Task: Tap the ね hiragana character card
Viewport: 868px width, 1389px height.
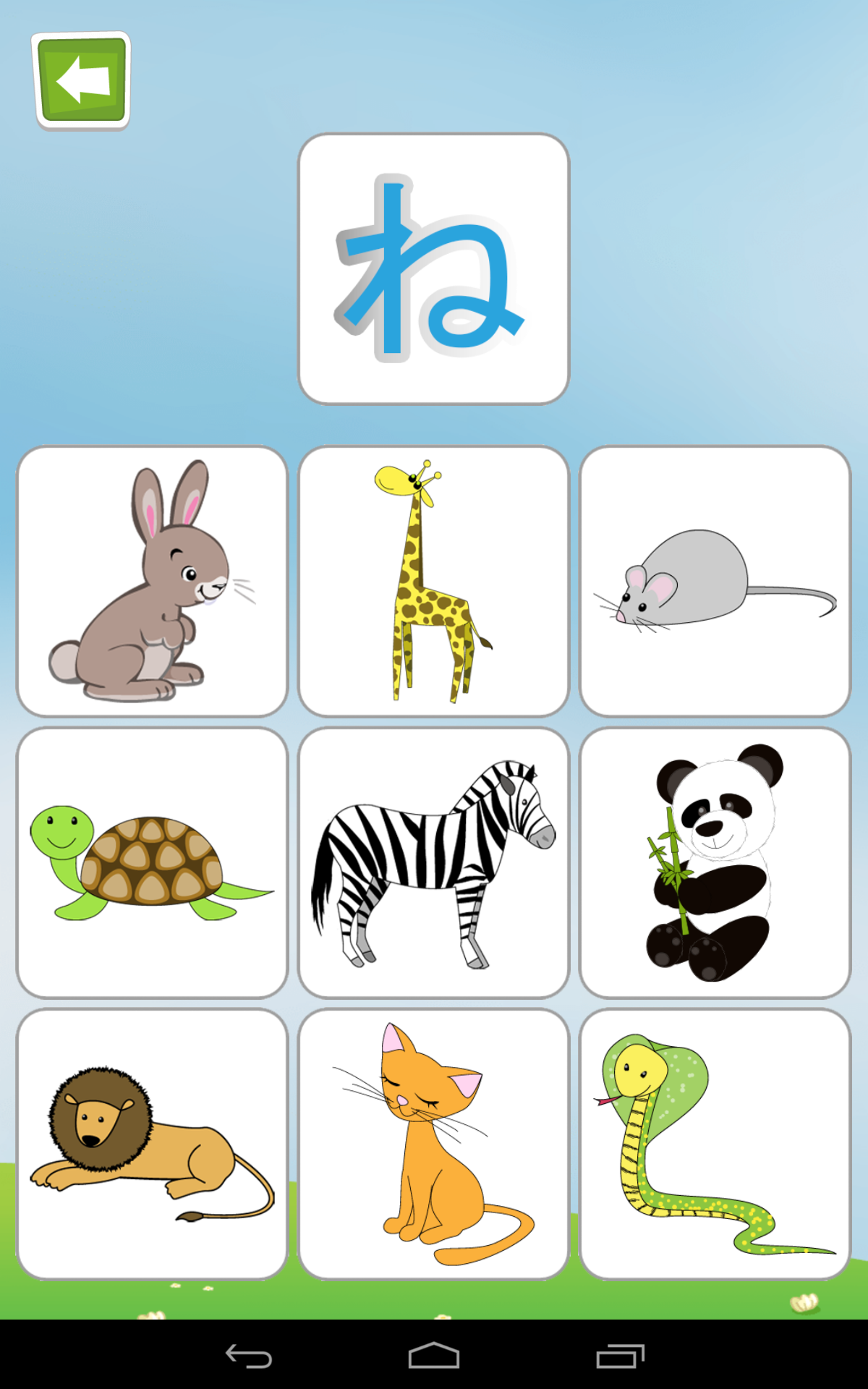Action: (433, 268)
